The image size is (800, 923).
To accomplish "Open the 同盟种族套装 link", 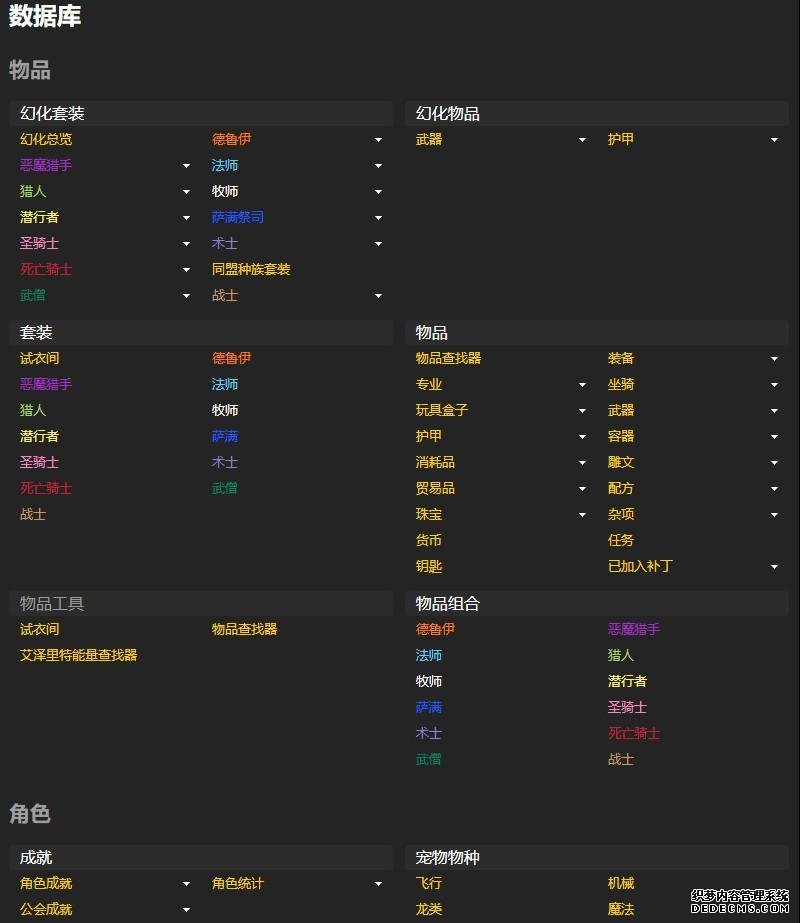I will (x=251, y=270).
